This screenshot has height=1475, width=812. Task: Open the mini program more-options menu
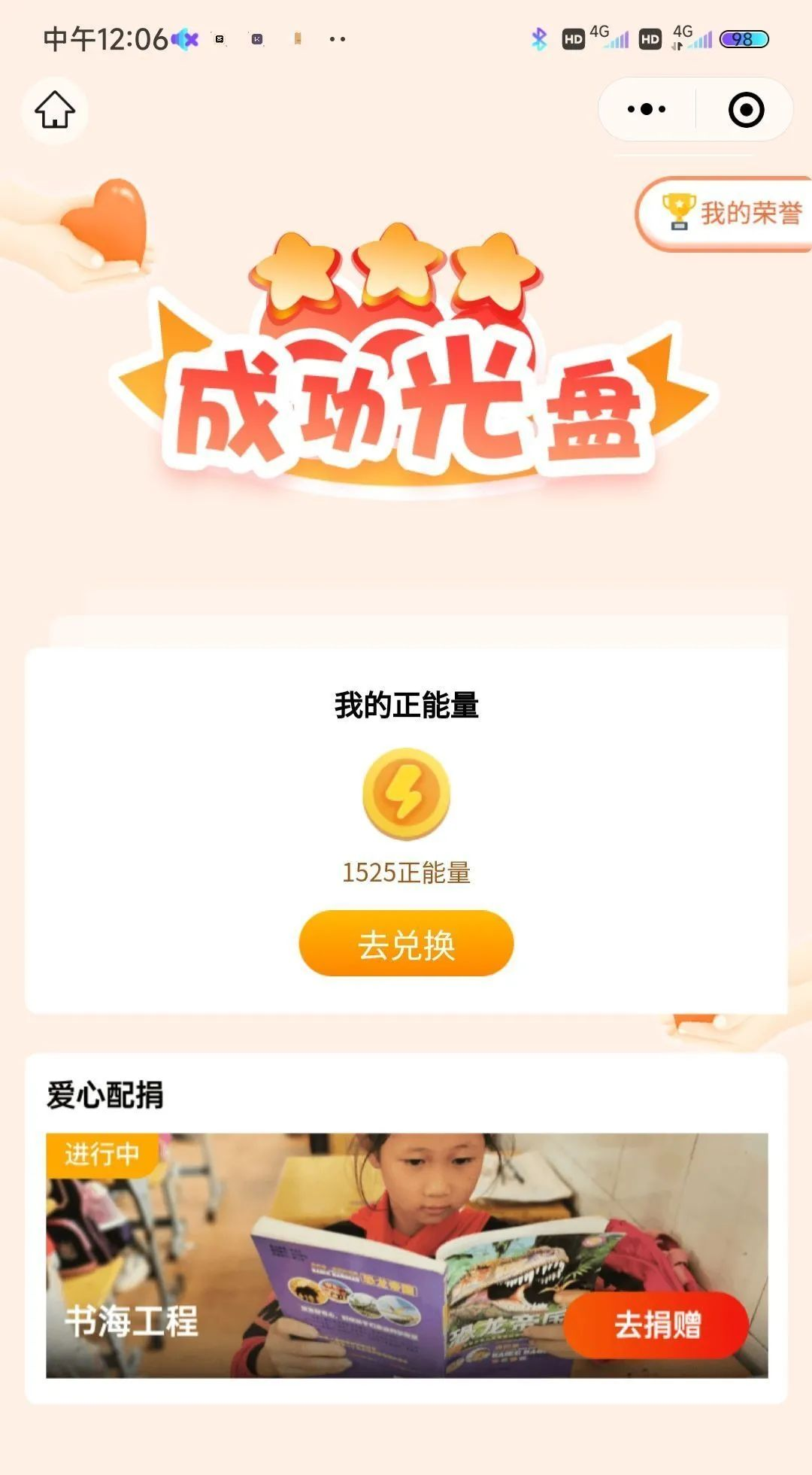[x=647, y=110]
